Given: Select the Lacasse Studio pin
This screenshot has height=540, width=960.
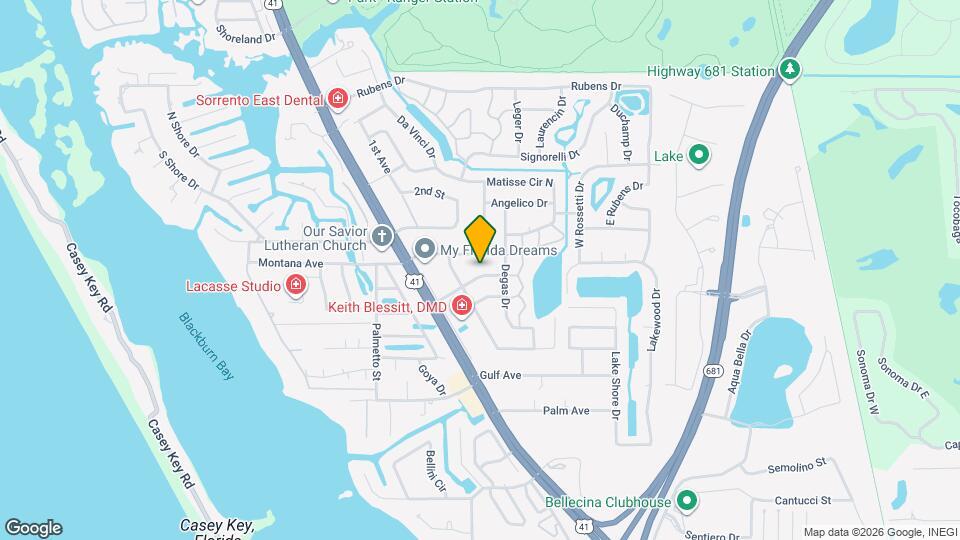Looking at the screenshot, I should 296,286.
